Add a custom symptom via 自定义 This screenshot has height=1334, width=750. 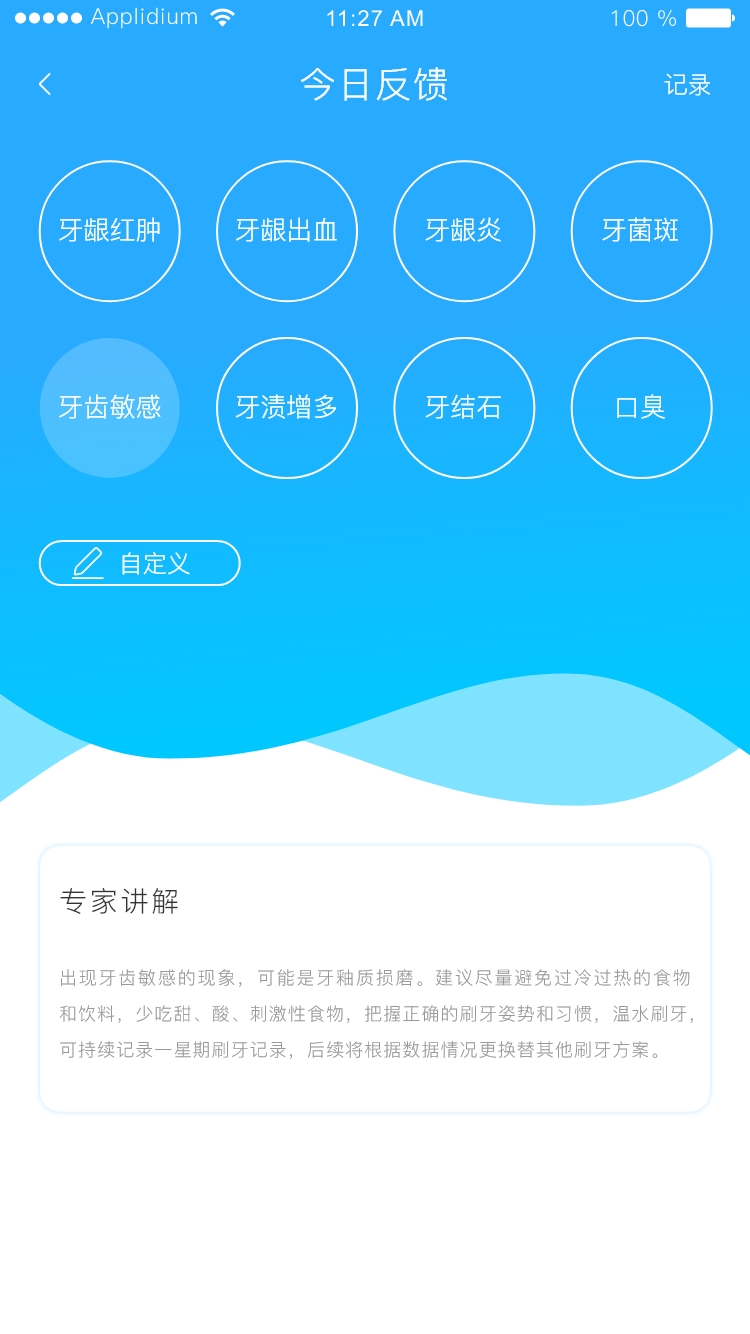click(140, 563)
